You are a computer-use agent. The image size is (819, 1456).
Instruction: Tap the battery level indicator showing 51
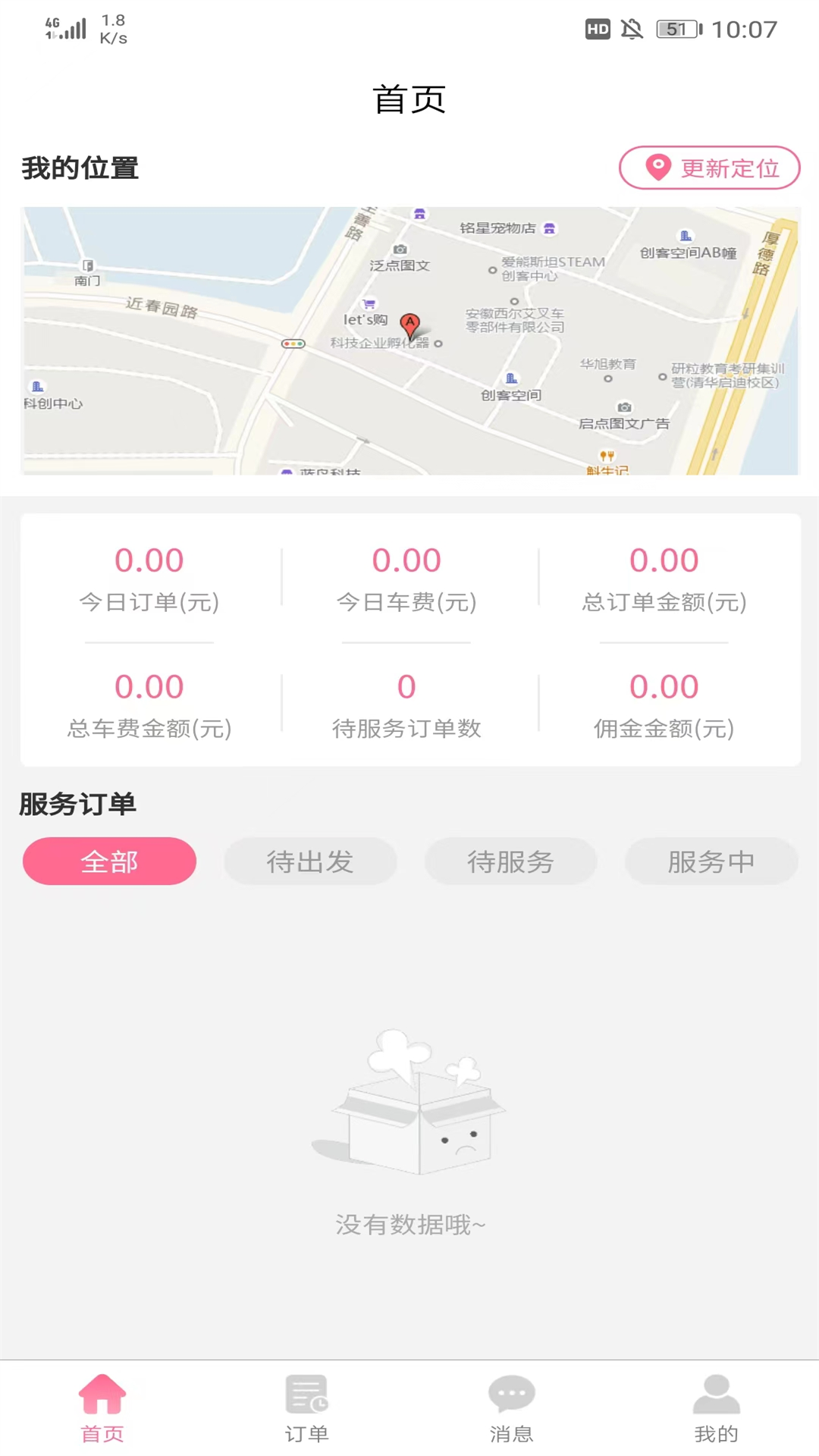pyautogui.click(x=677, y=30)
